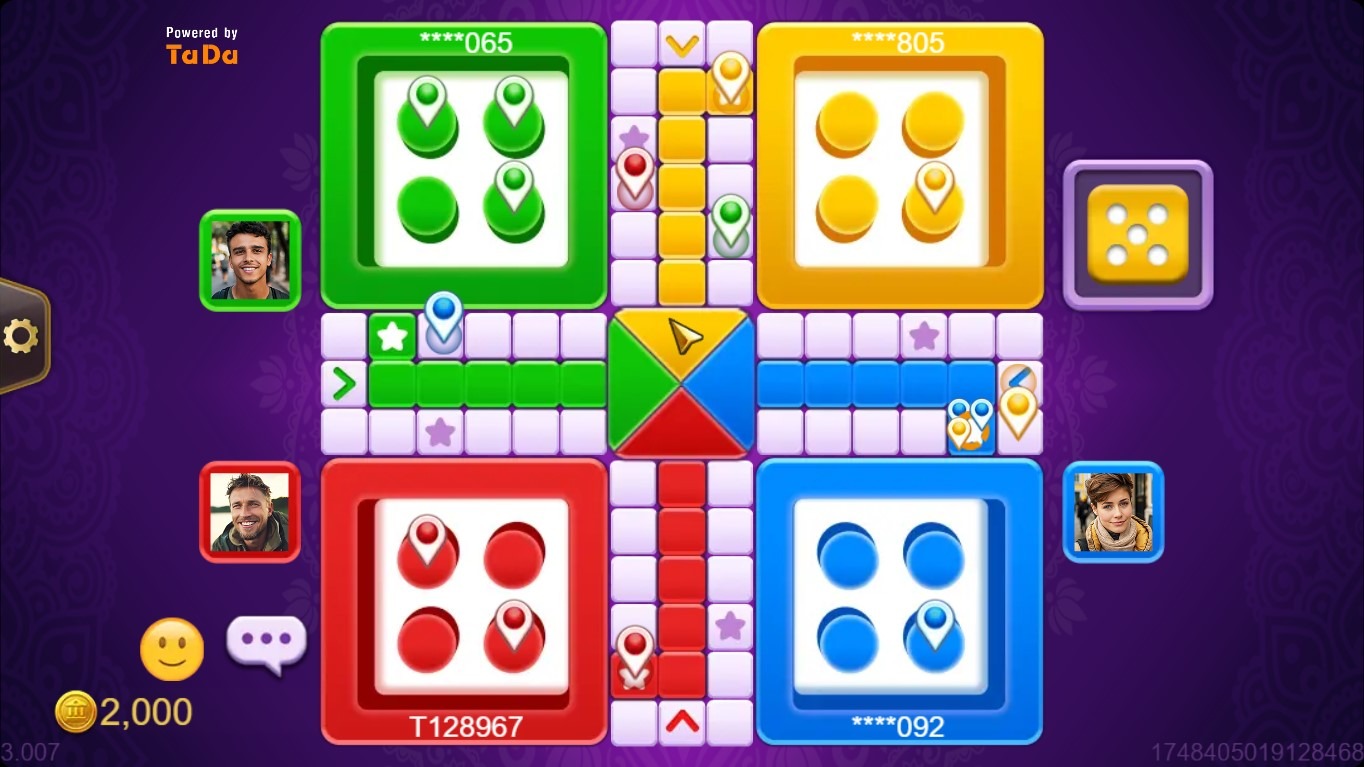This screenshot has height=767, width=1364.
Task: View blue player's avatar profile
Action: (1113, 512)
